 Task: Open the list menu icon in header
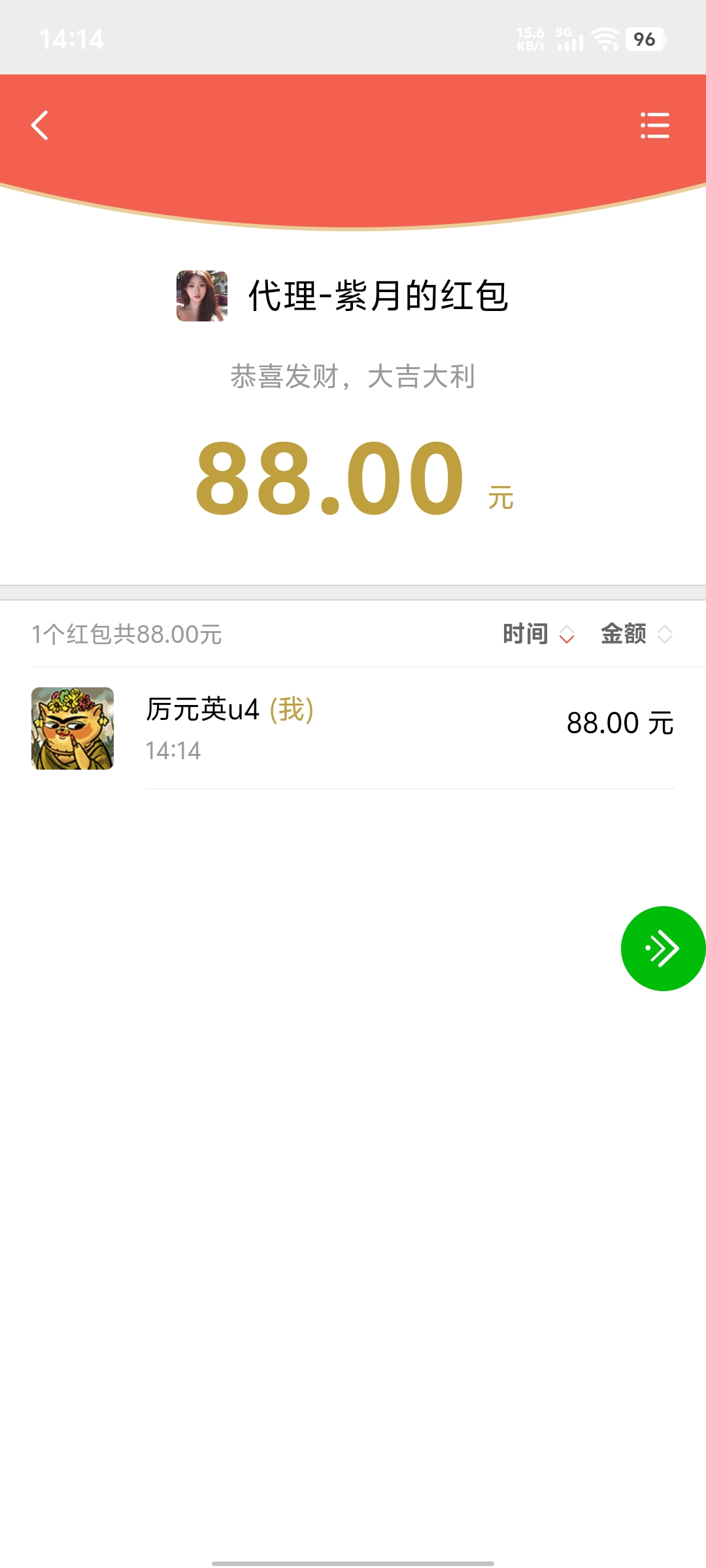point(654,125)
